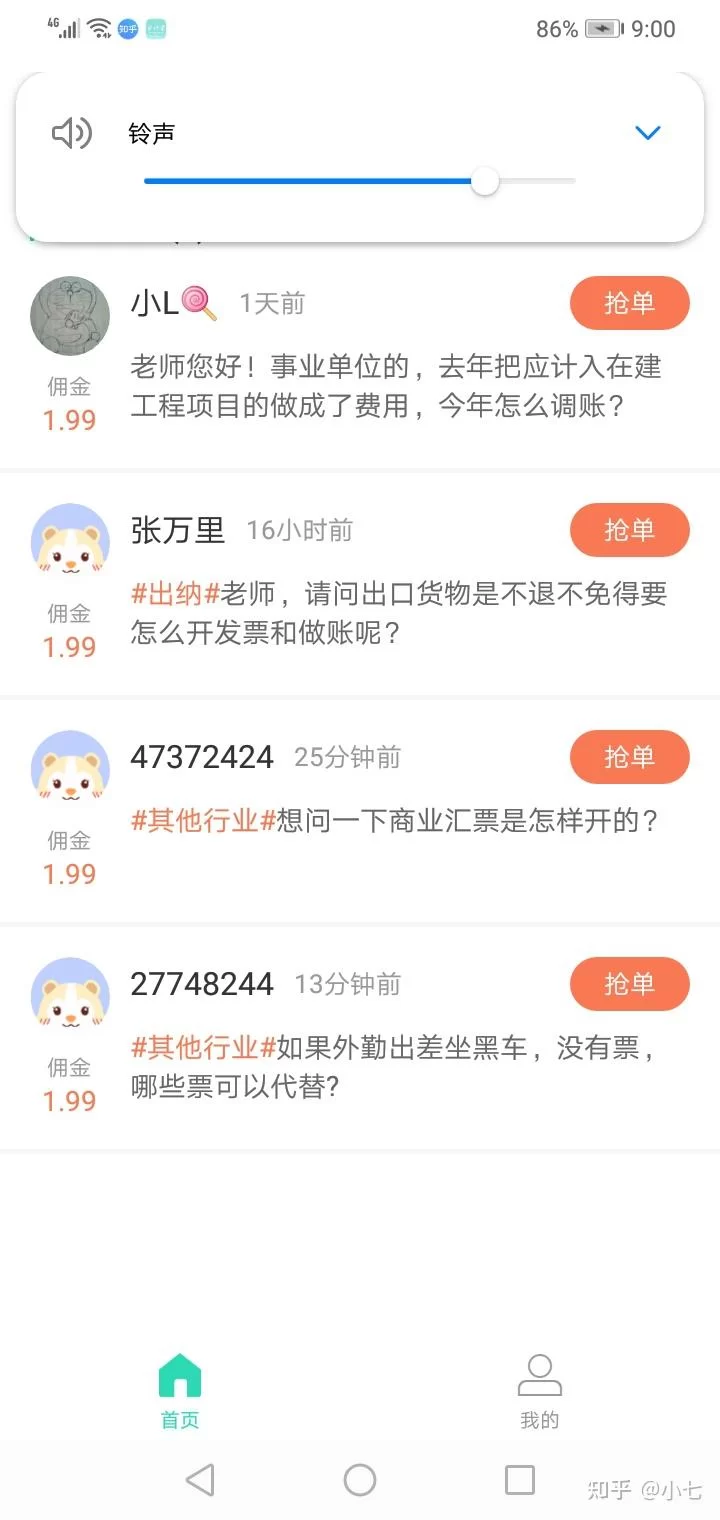Switch to the 我的 tab

pyautogui.click(x=539, y=1390)
